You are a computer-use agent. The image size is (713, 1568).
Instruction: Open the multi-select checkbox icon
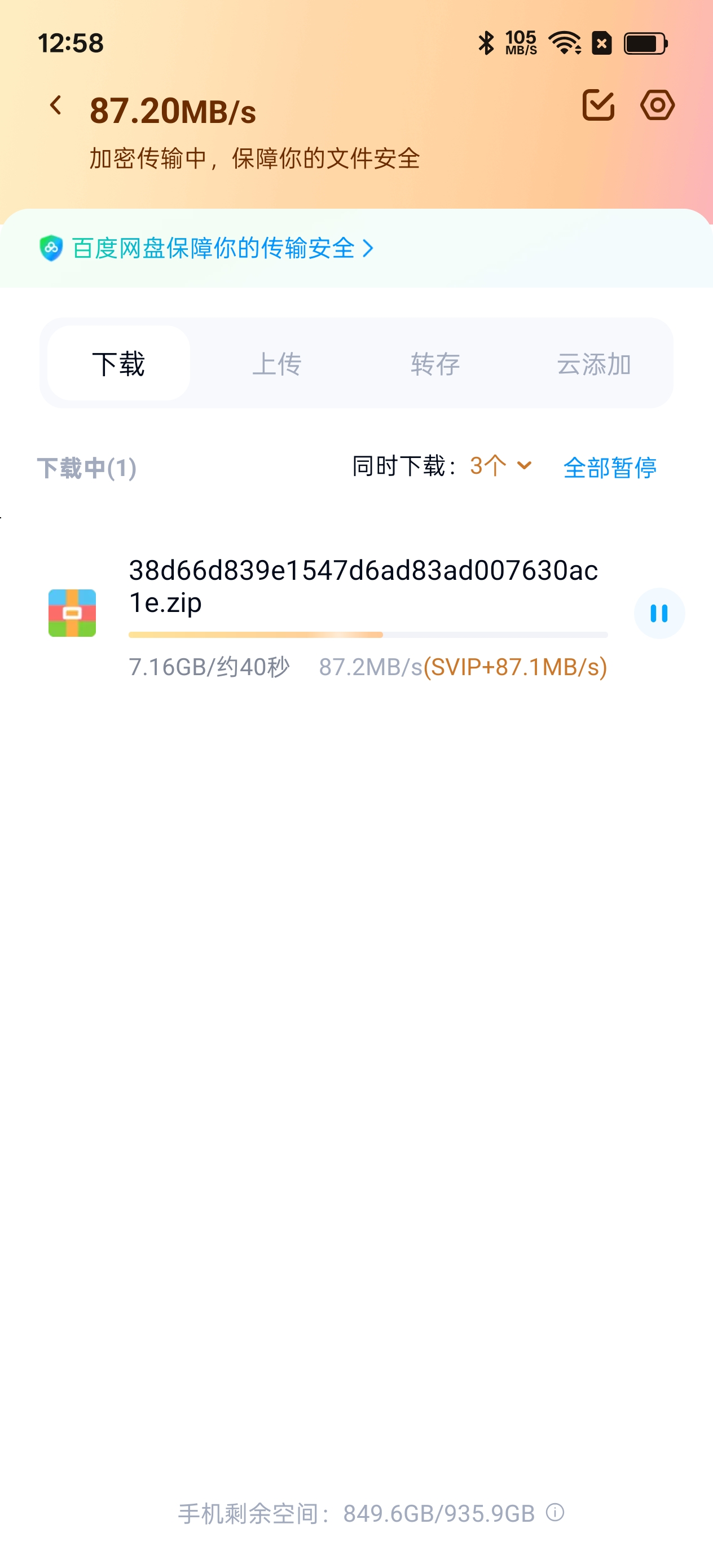pyautogui.click(x=598, y=105)
